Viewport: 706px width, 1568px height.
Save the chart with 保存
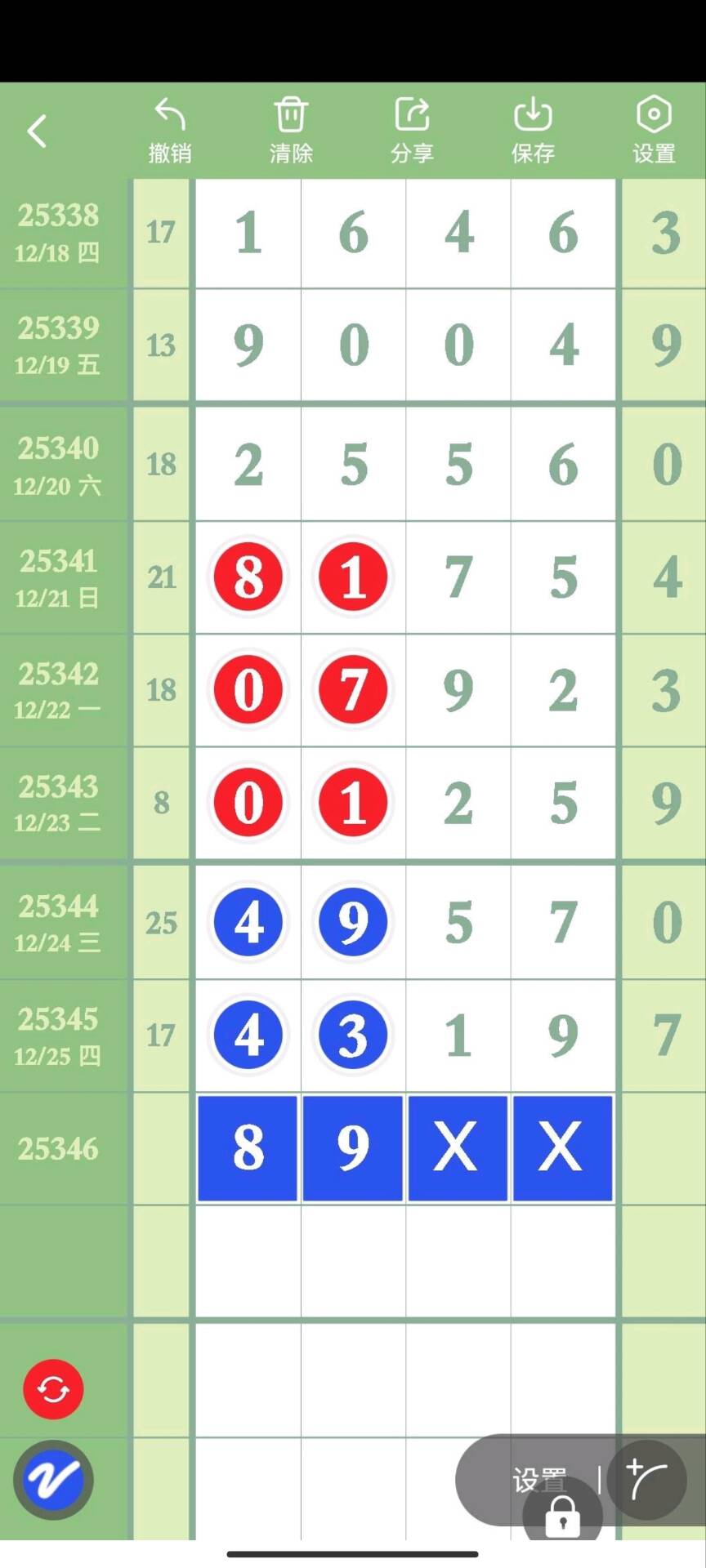point(533,131)
